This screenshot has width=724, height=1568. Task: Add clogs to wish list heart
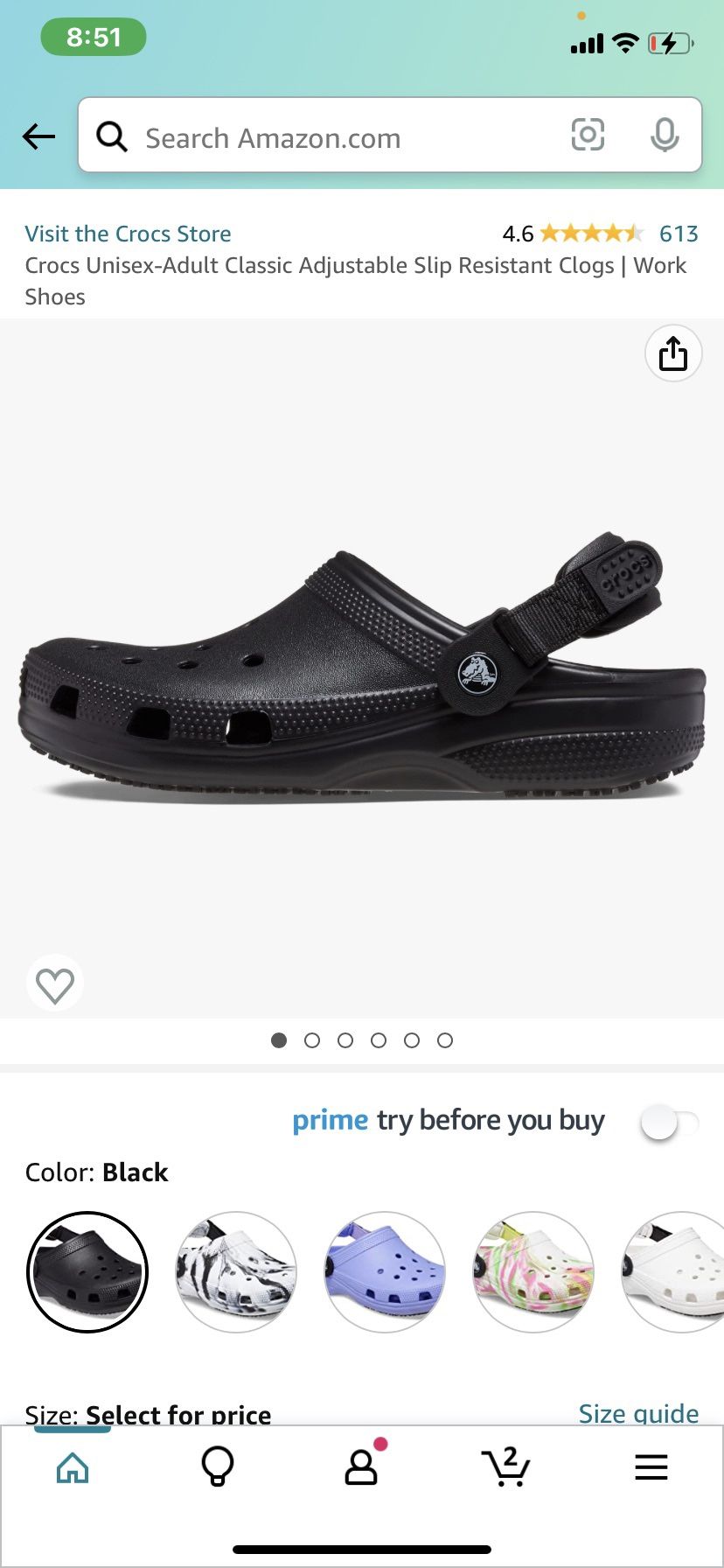coord(55,985)
